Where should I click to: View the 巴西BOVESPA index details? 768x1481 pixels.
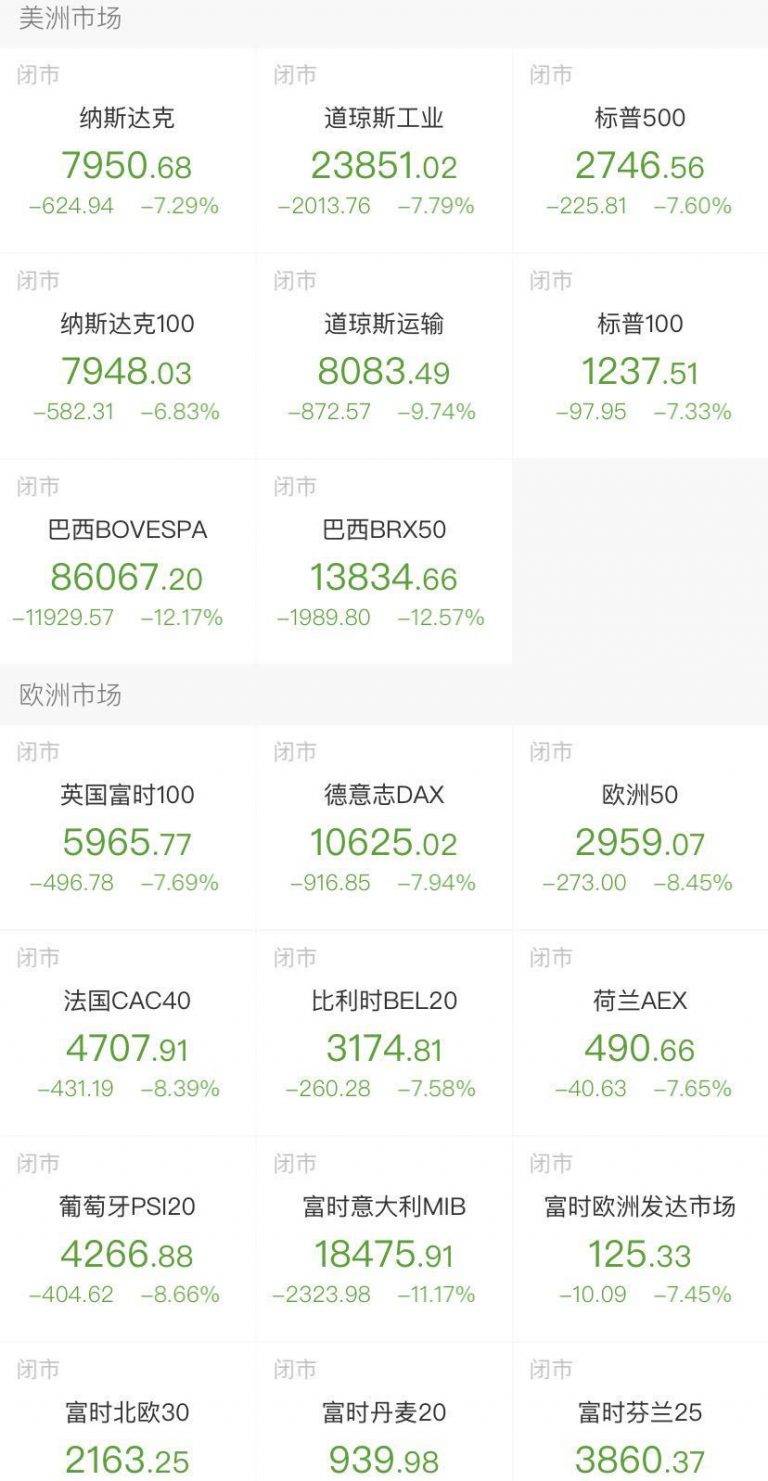(x=127, y=562)
